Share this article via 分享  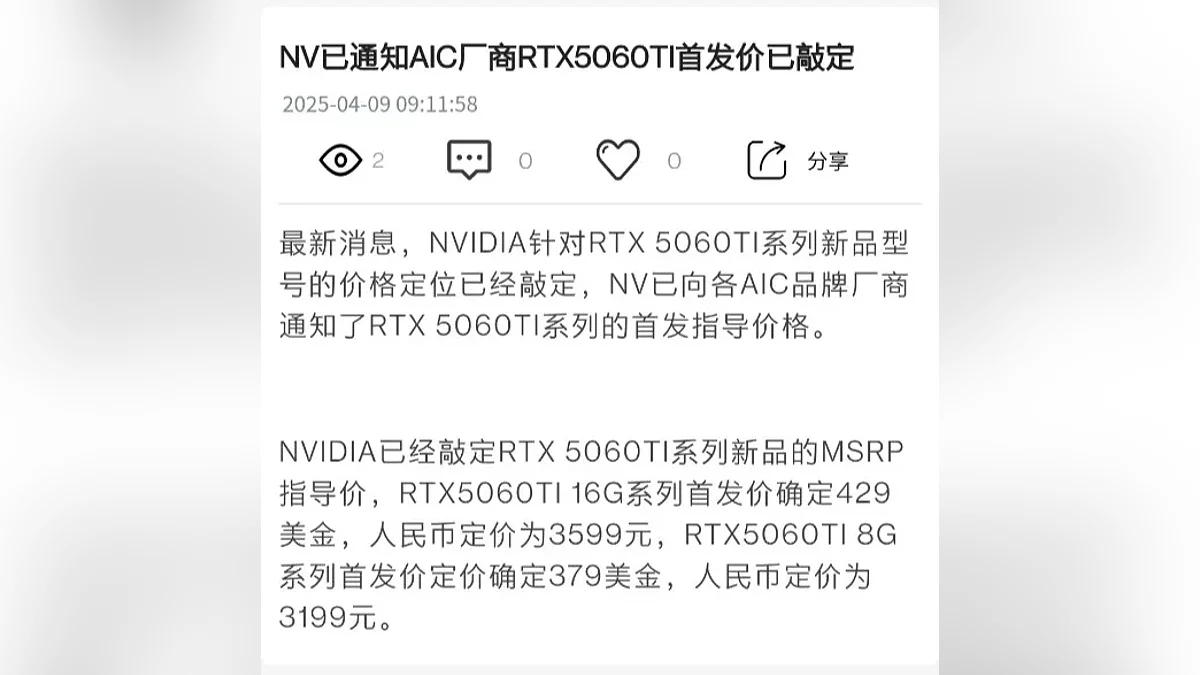(x=767, y=160)
